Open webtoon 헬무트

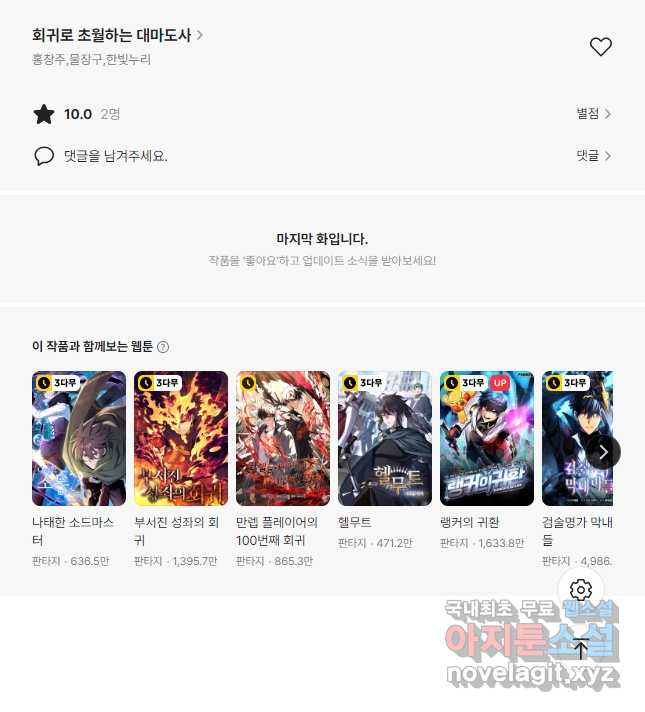pyautogui.click(x=385, y=439)
